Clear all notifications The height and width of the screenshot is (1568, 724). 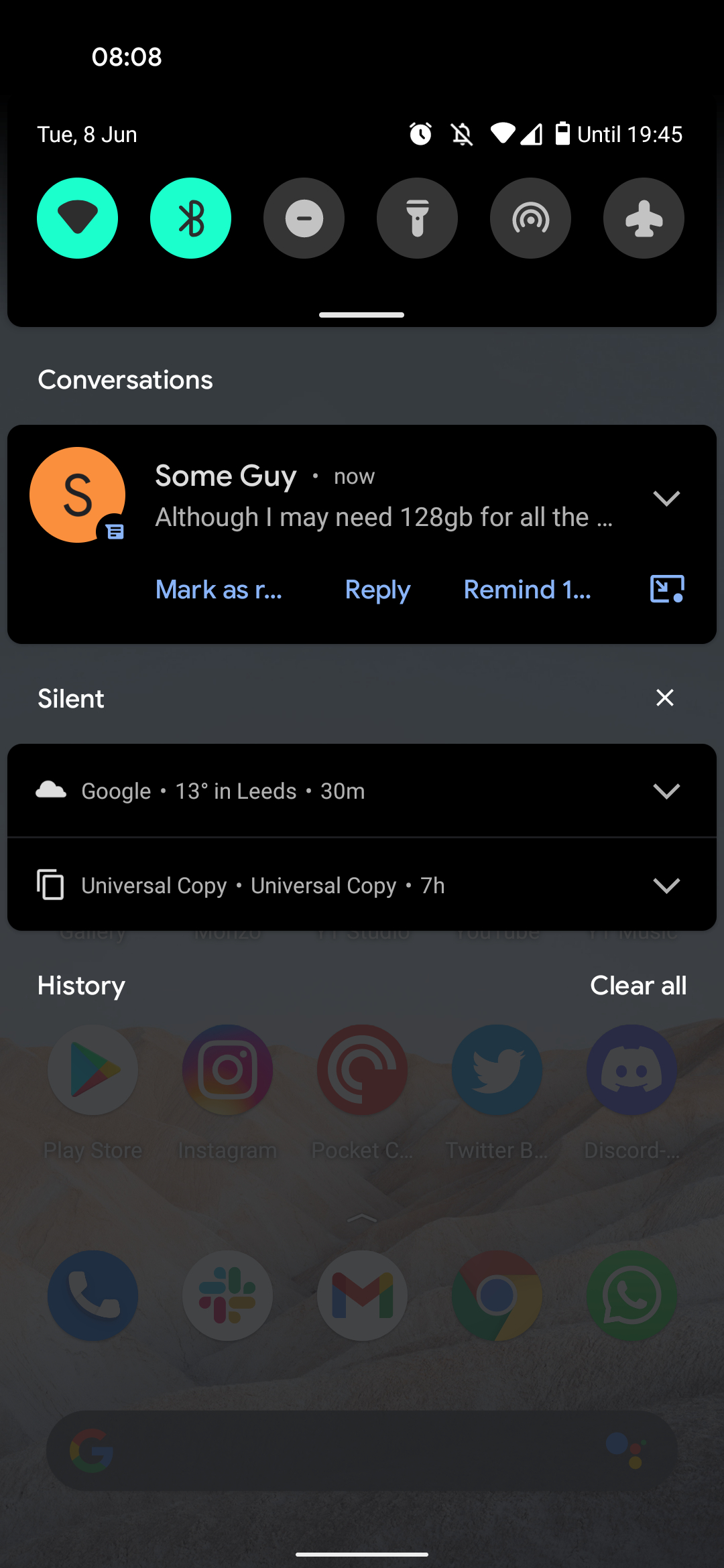(x=638, y=985)
